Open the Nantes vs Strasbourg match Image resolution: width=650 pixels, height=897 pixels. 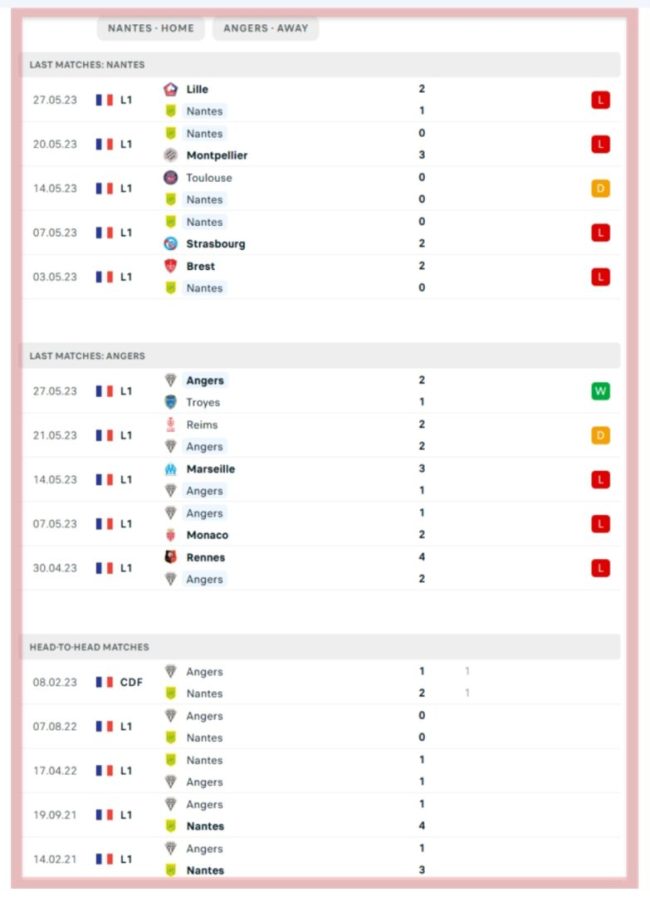coord(320,232)
